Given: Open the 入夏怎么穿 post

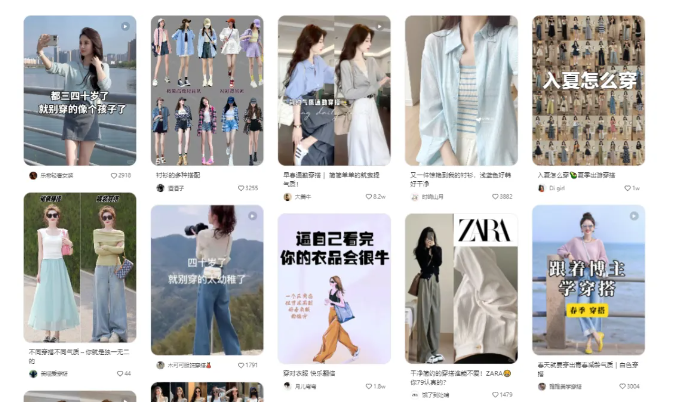Looking at the screenshot, I should (x=588, y=90).
